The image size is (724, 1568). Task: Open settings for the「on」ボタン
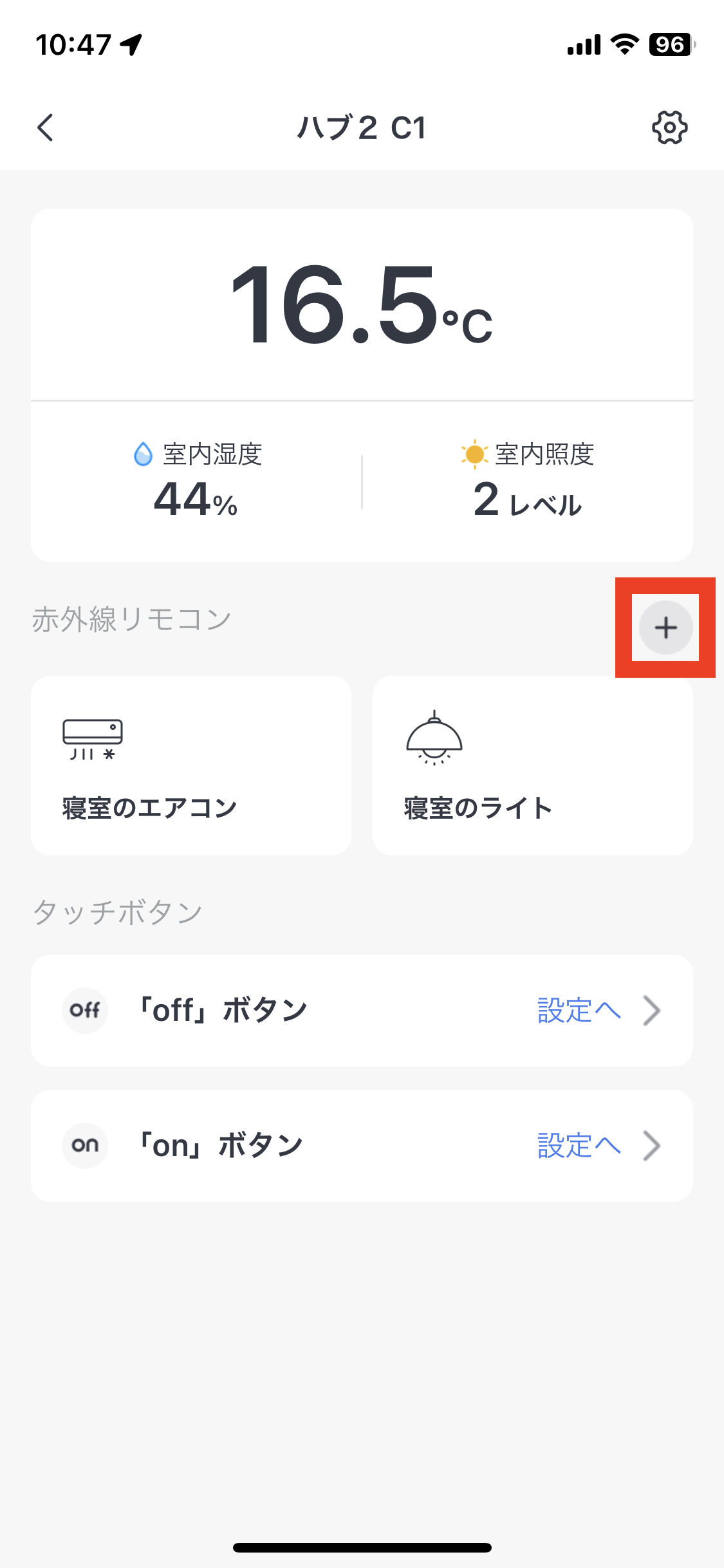point(599,1145)
